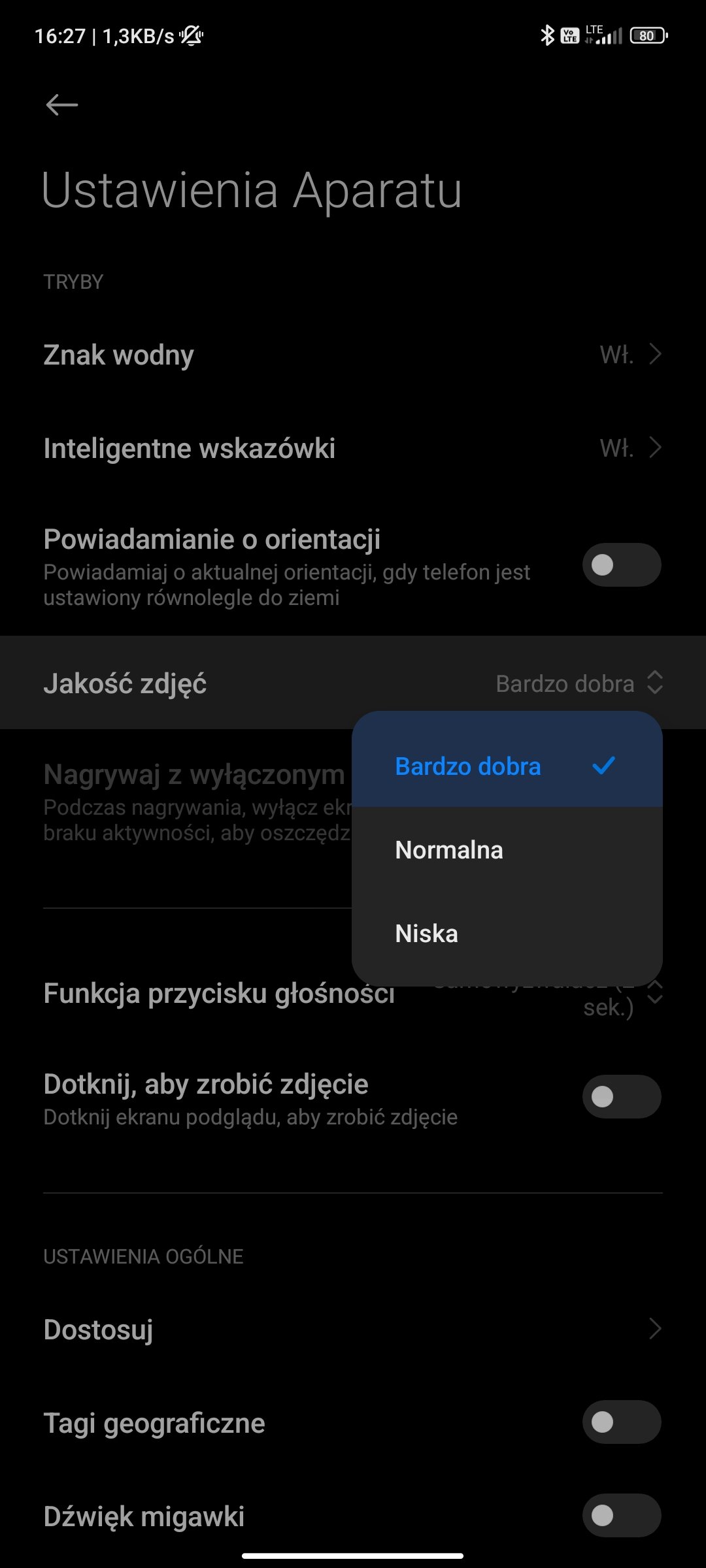
Task: Toggle Dźwięk migawki switch
Action: coord(622,1515)
